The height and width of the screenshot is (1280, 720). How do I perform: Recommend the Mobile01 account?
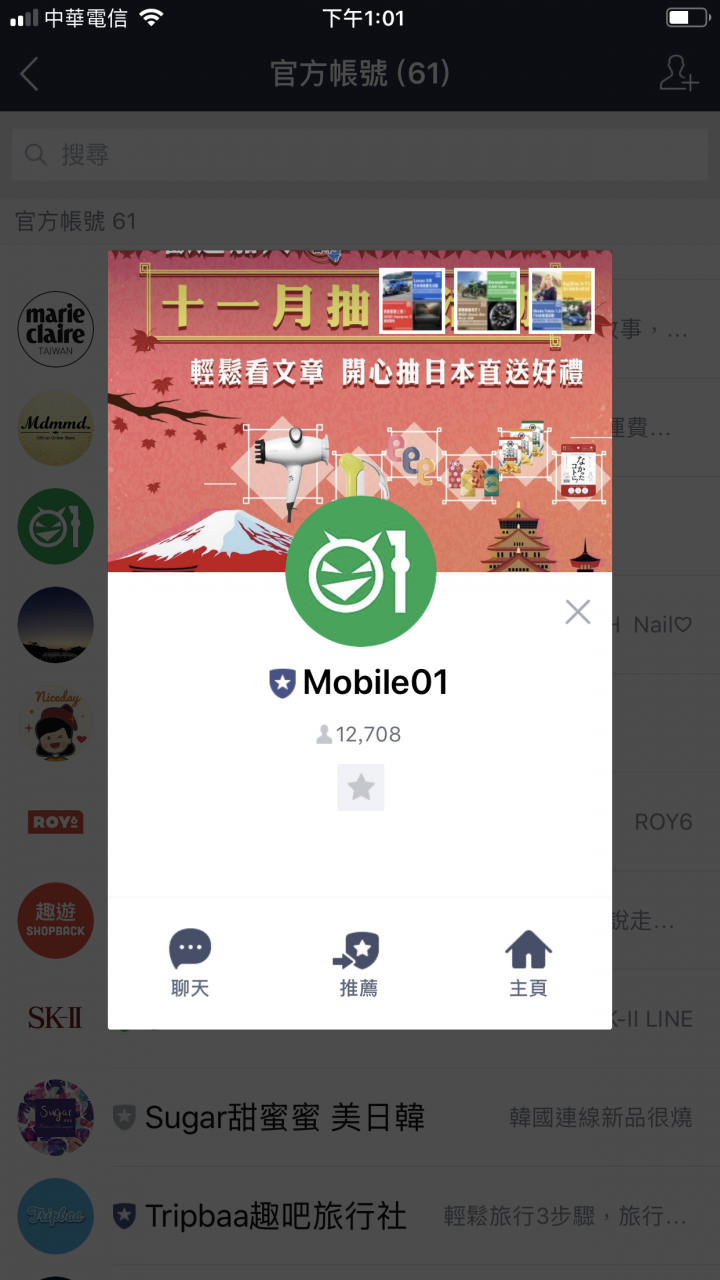(359, 962)
